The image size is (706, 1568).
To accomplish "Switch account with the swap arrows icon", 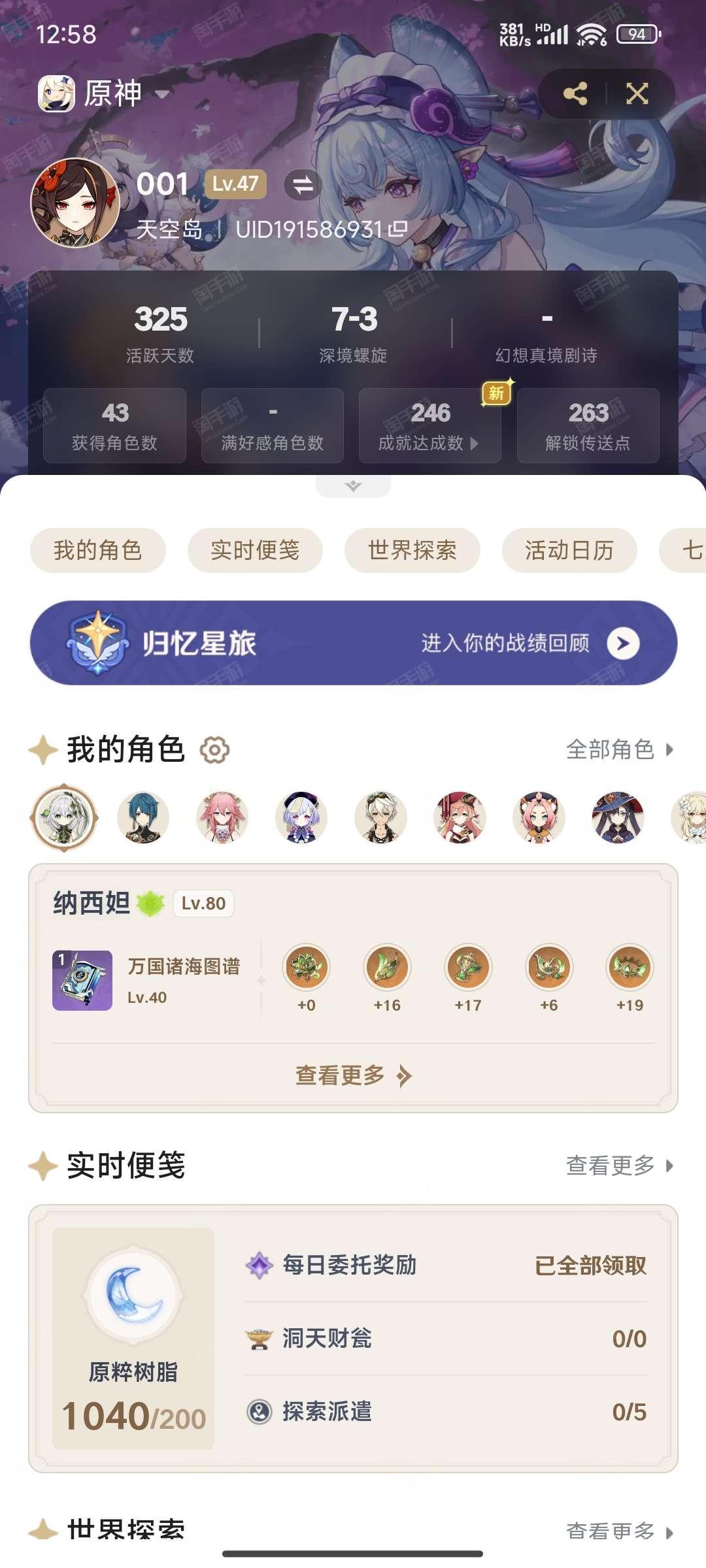I will (x=303, y=185).
